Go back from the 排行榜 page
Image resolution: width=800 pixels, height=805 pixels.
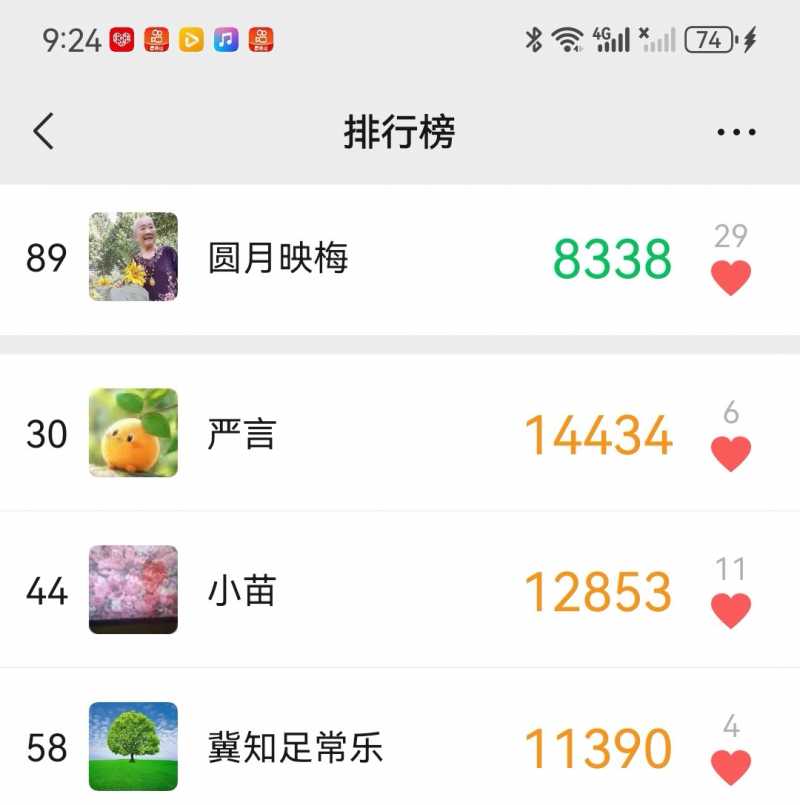tap(44, 131)
